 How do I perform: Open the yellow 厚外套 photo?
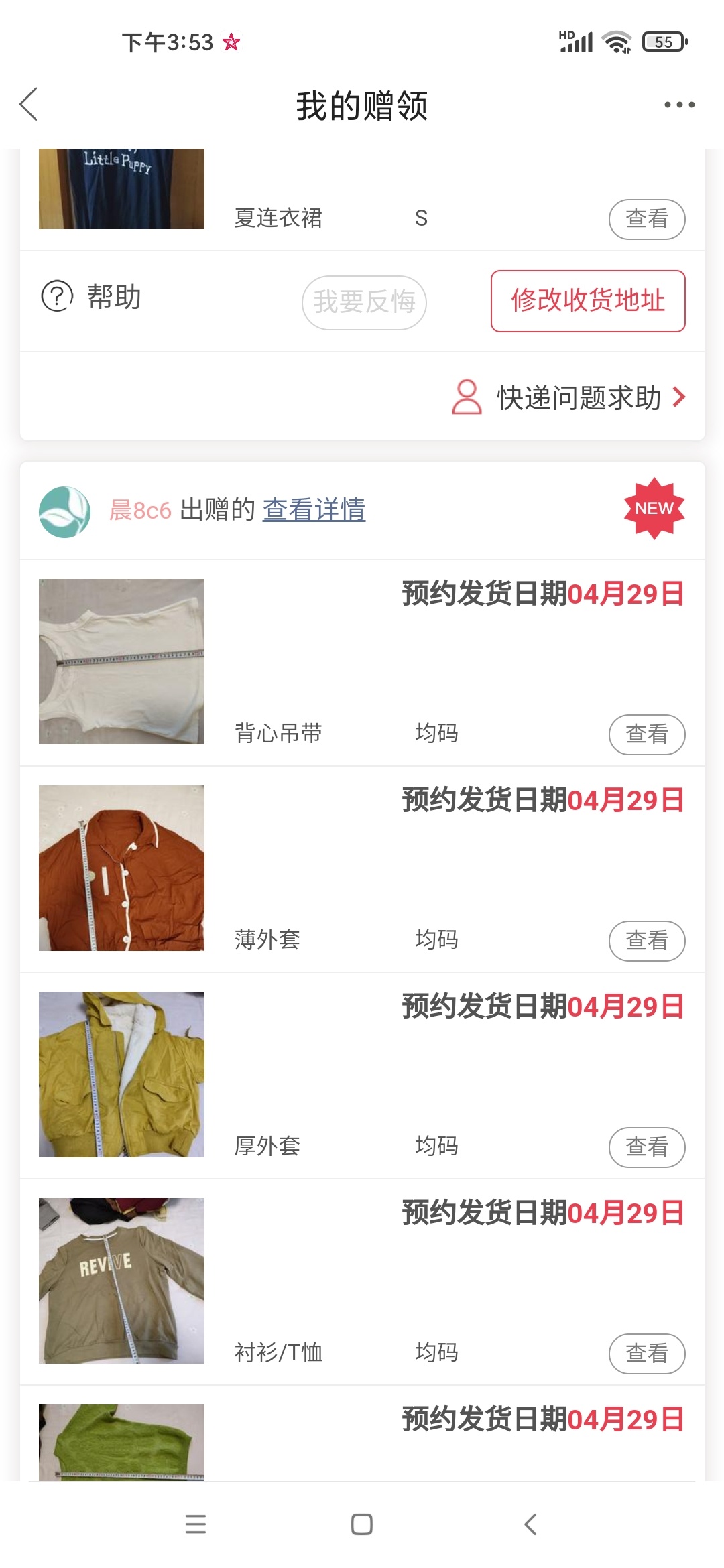pos(121,1074)
